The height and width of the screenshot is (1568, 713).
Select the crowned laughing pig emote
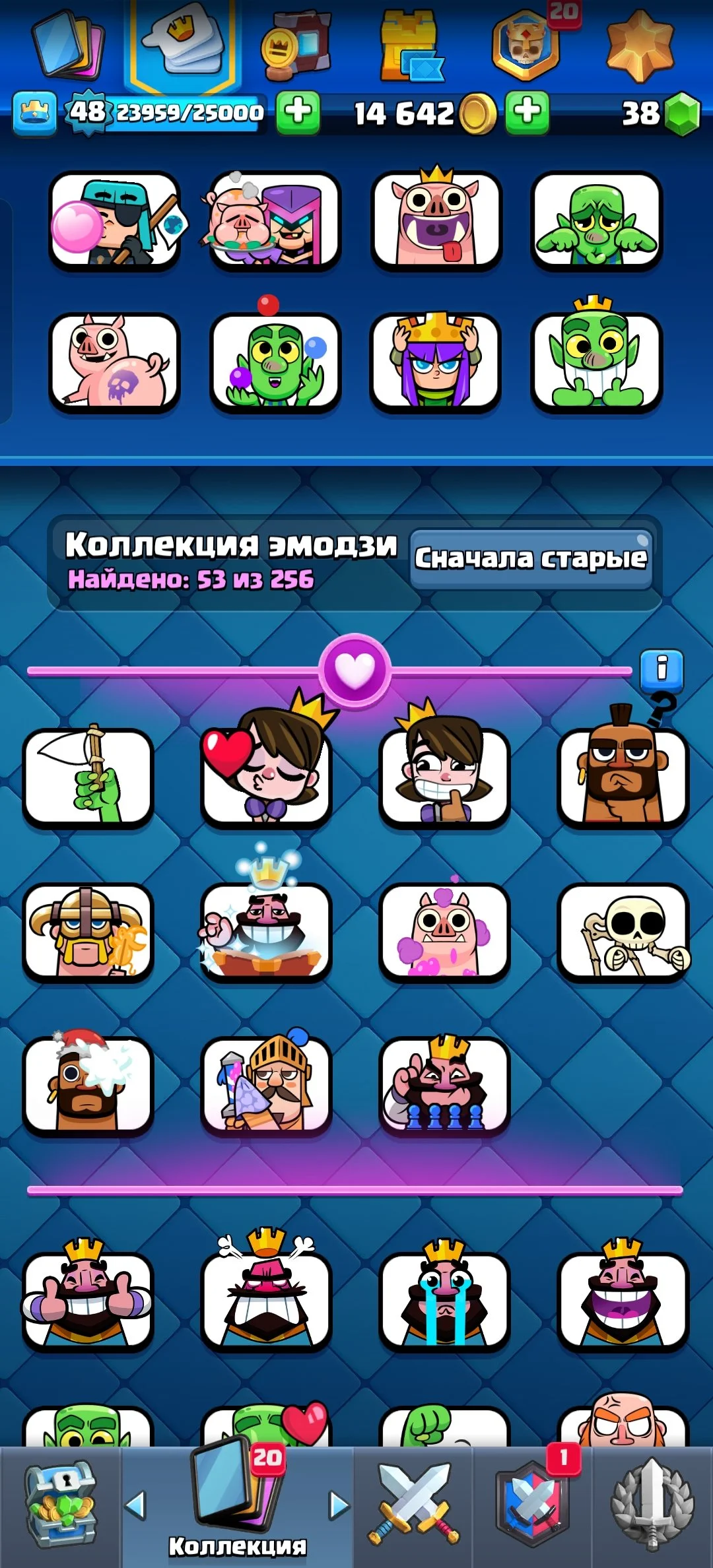(436, 221)
